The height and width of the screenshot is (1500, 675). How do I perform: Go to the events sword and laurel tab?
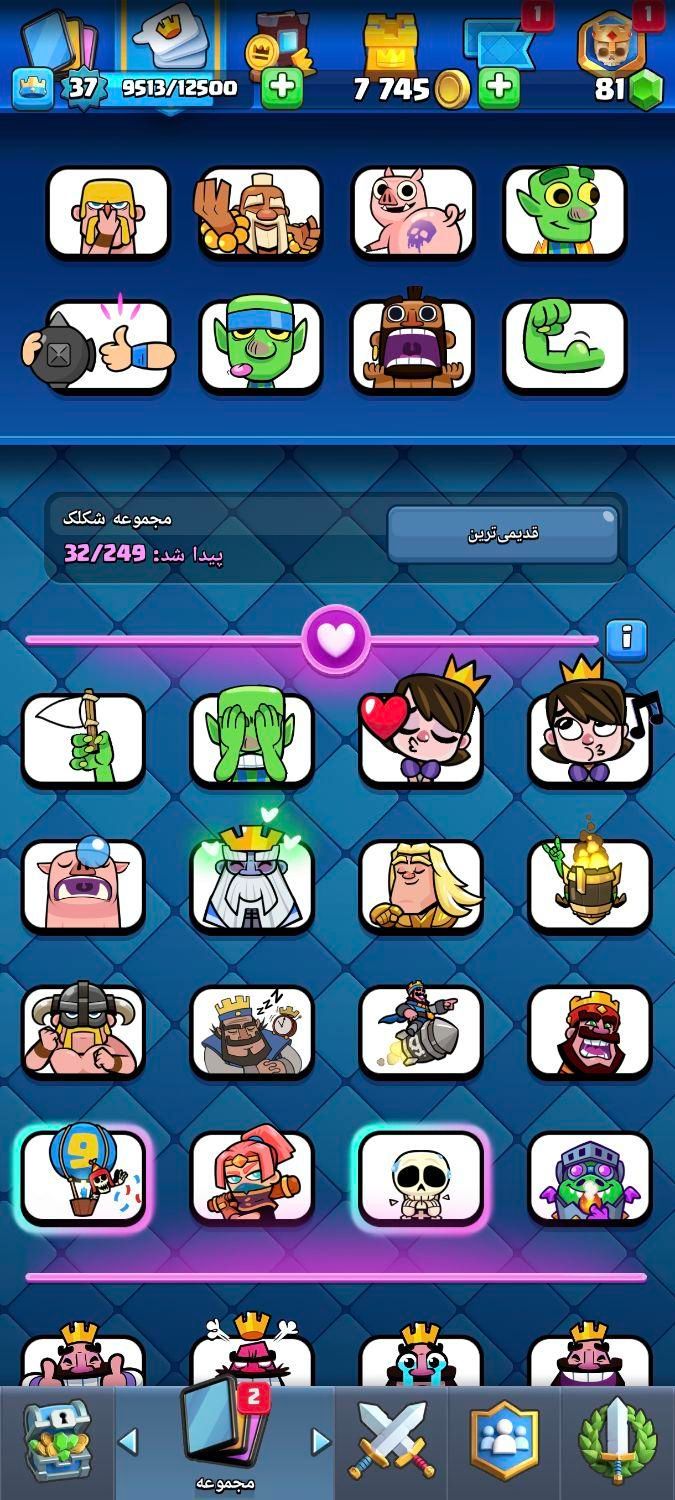point(617,1441)
